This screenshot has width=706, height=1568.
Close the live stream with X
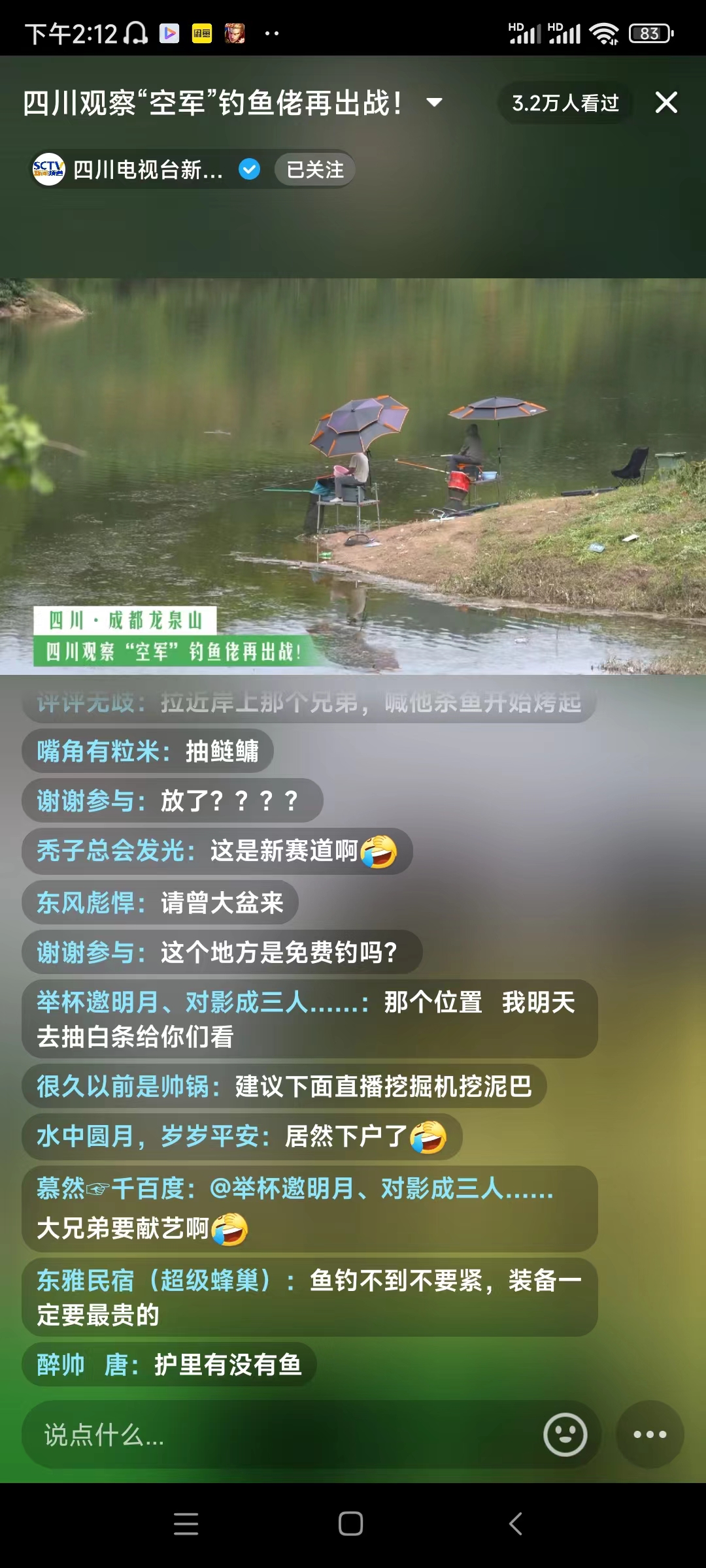click(666, 103)
